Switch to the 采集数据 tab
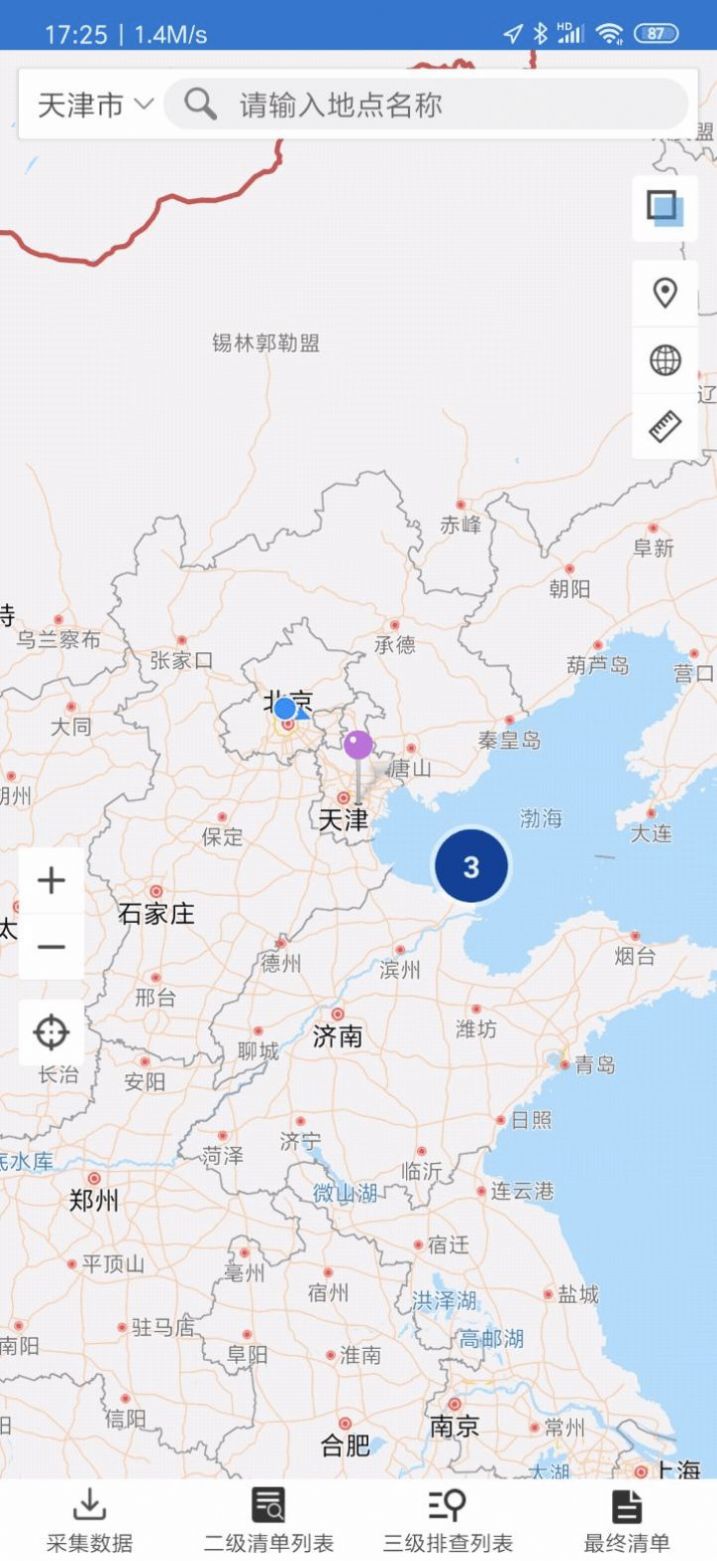Viewport: 717px width, 1561px height. pos(90,1520)
